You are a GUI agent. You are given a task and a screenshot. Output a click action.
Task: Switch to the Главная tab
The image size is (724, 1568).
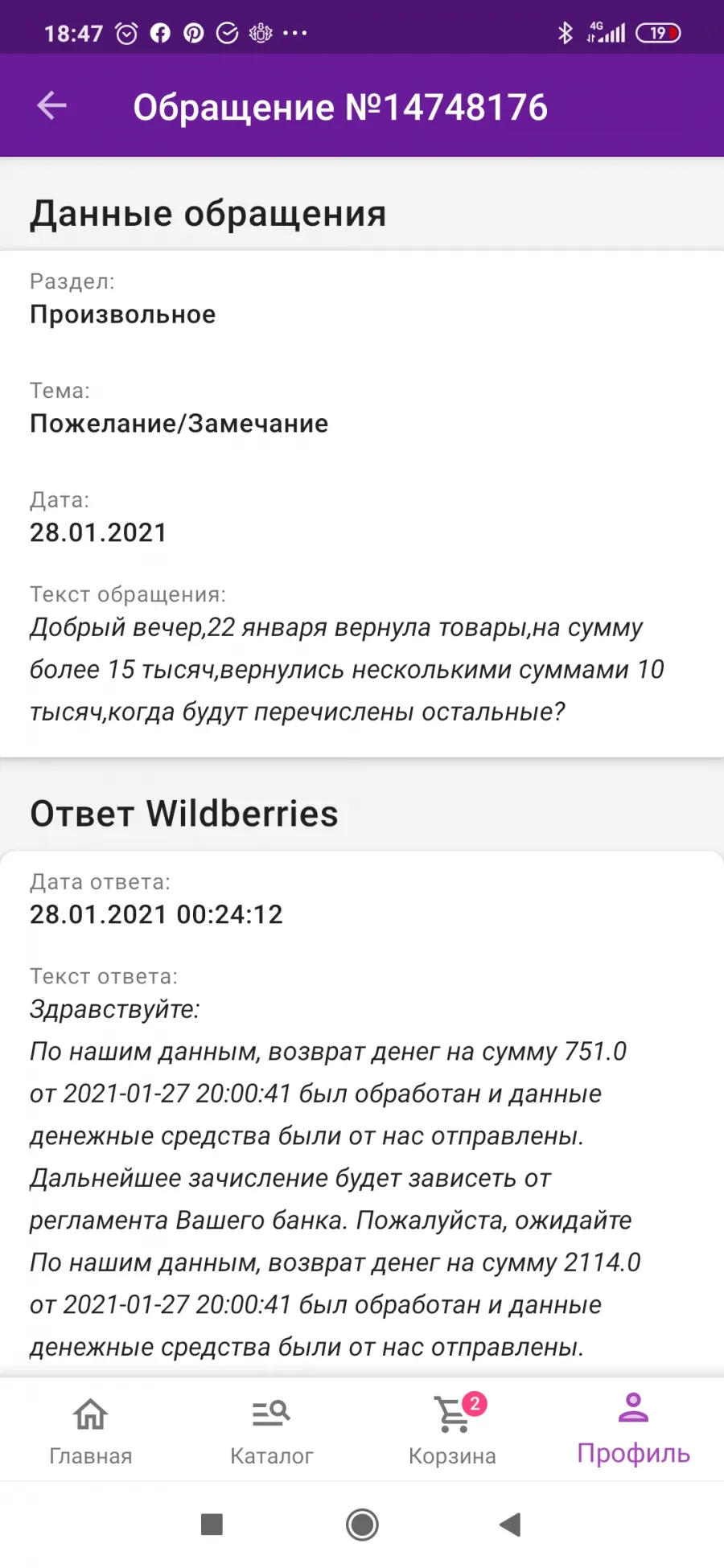(91, 1430)
